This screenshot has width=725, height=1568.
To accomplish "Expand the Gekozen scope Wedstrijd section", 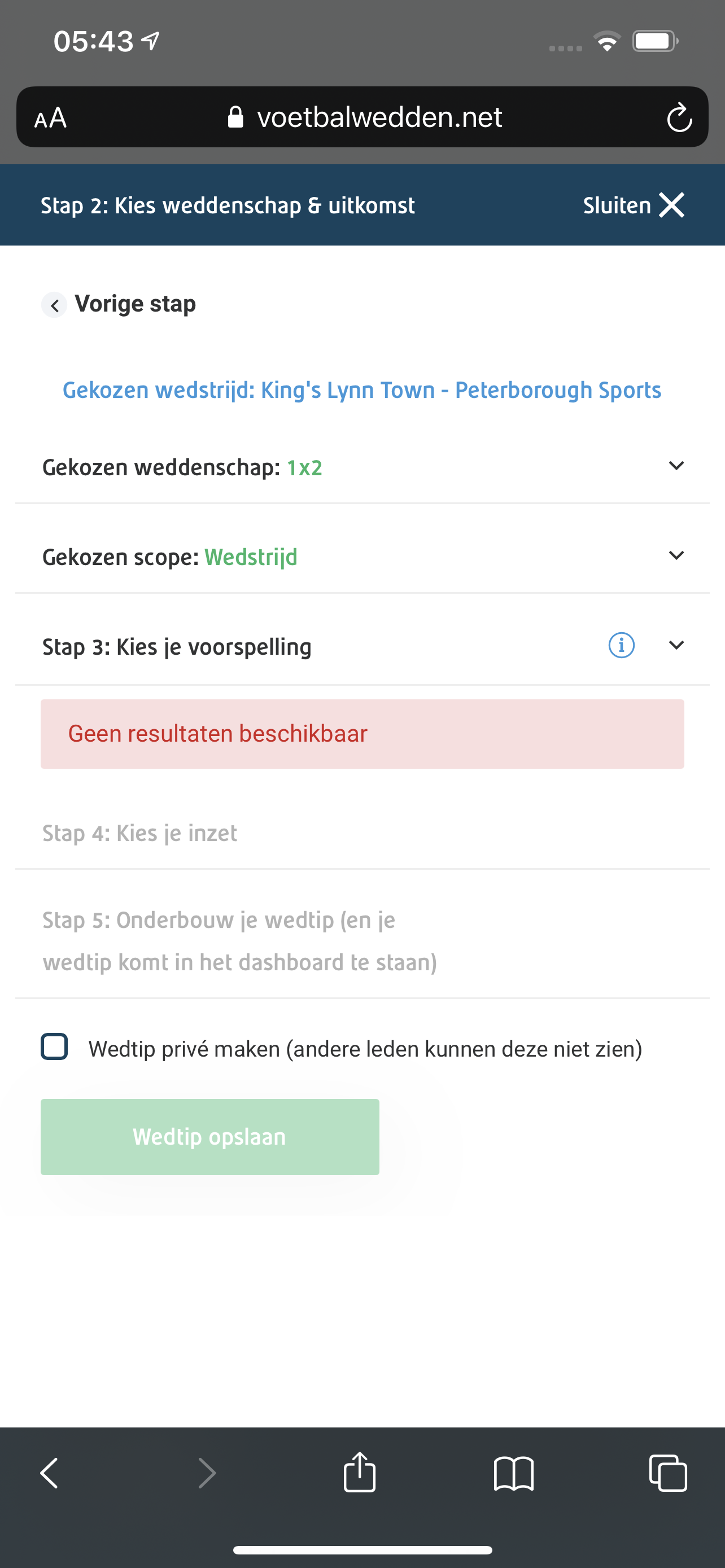I will 363,557.
